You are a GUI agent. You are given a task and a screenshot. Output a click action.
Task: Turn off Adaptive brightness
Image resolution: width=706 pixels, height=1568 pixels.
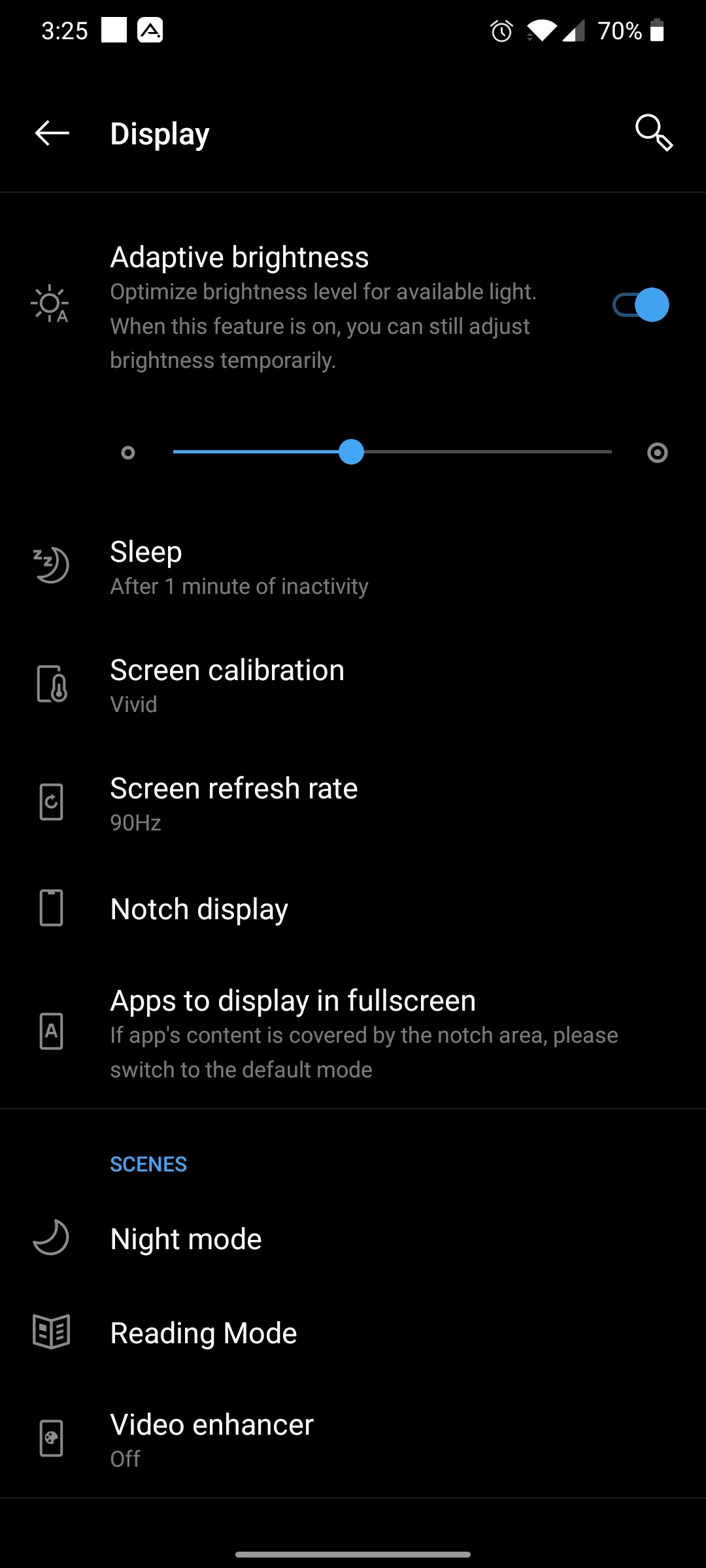641,305
